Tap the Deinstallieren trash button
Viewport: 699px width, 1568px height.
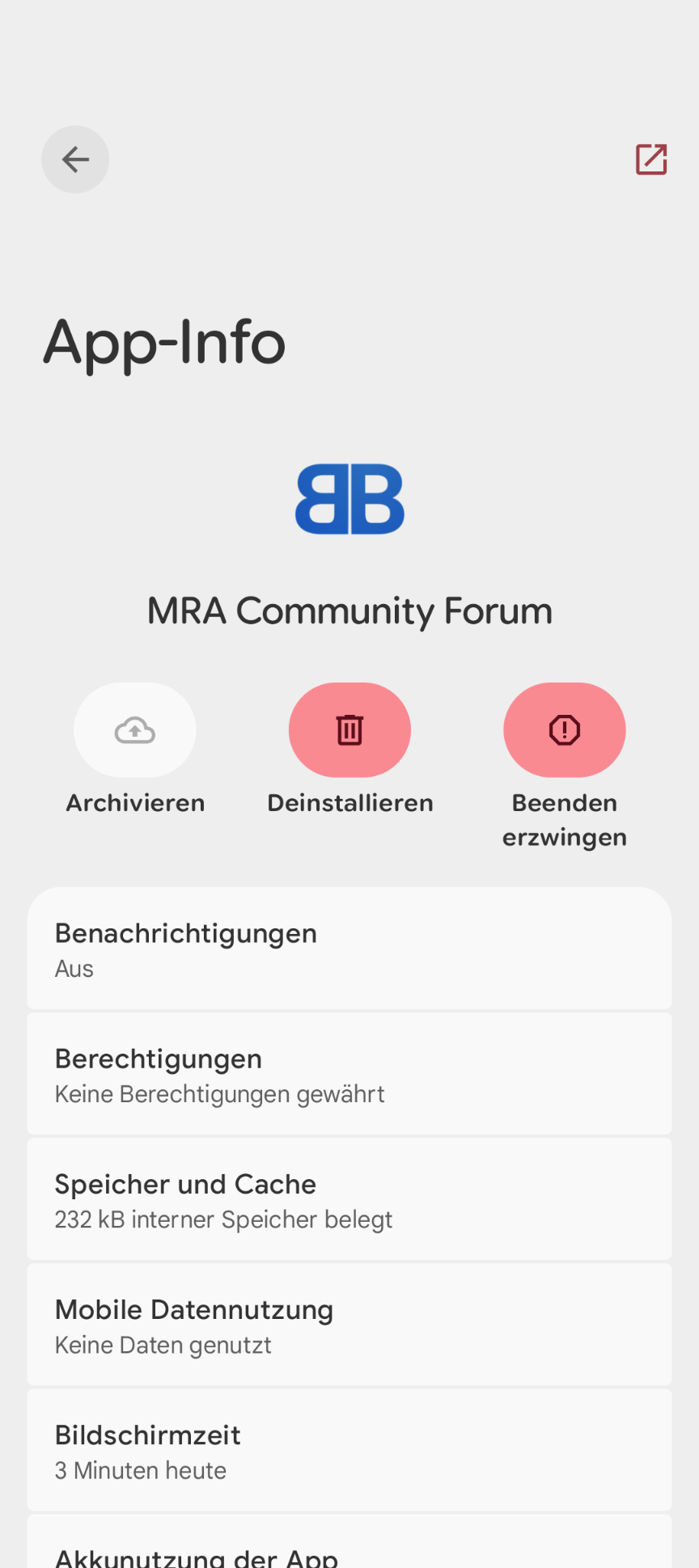pyautogui.click(x=349, y=730)
